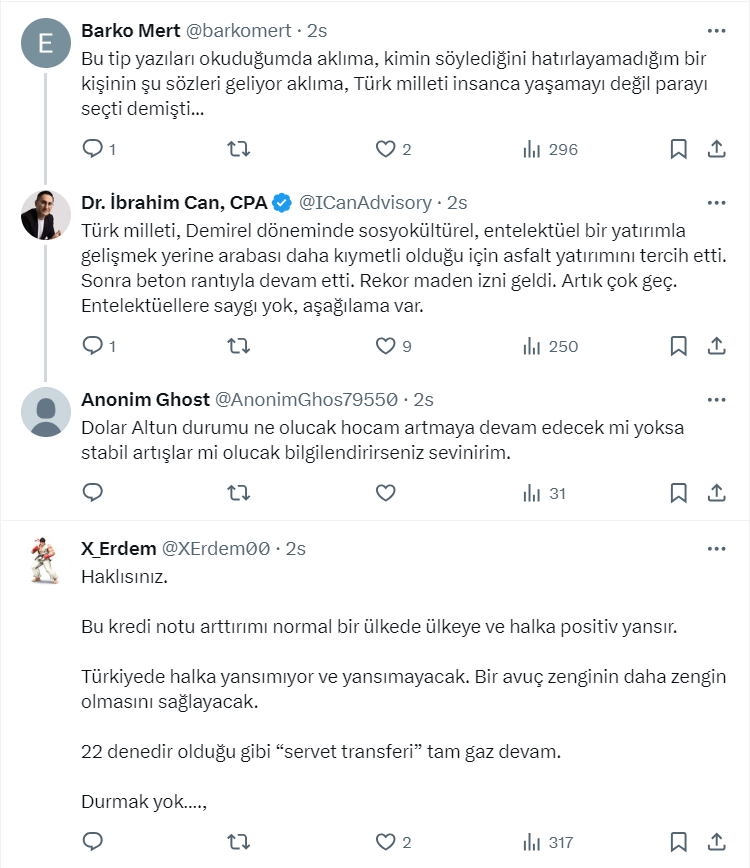The height and width of the screenshot is (868, 750).
Task: Open the overflow menu on Dr. İbrahim Can's tweet
Action: click(716, 202)
